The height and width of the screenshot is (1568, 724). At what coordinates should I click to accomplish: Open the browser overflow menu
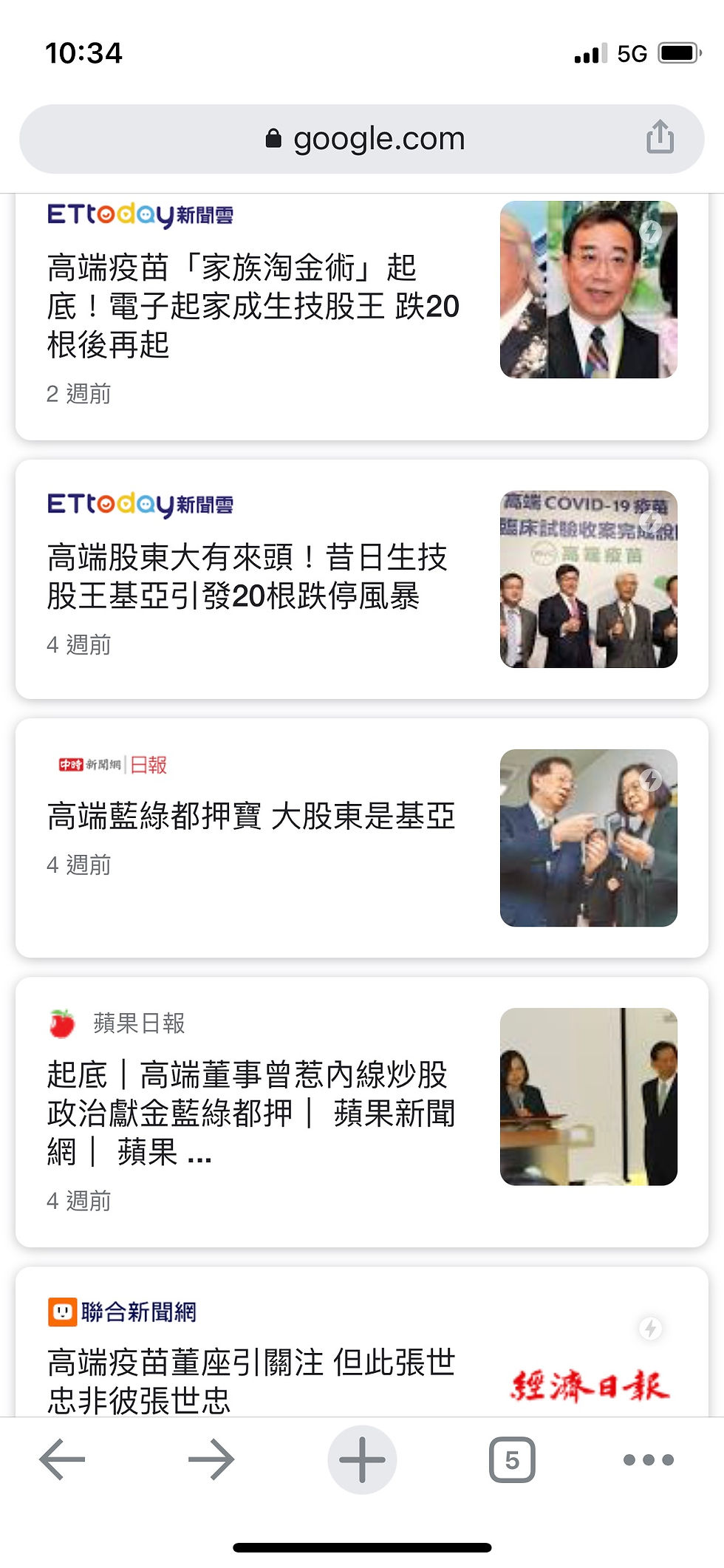click(x=648, y=1459)
